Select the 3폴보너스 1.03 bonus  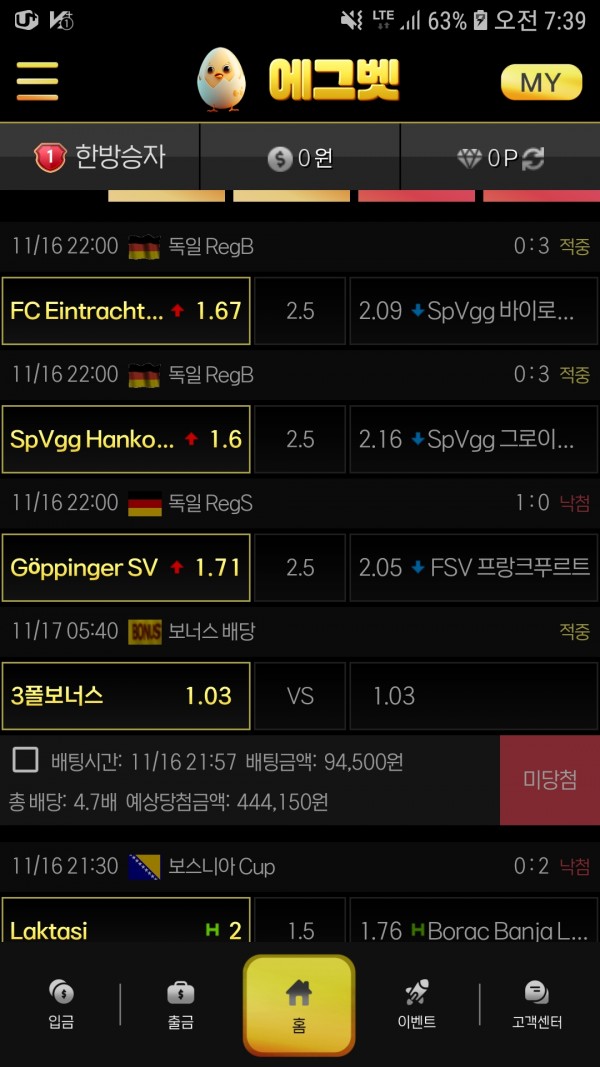pyautogui.click(x=126, y=696)
